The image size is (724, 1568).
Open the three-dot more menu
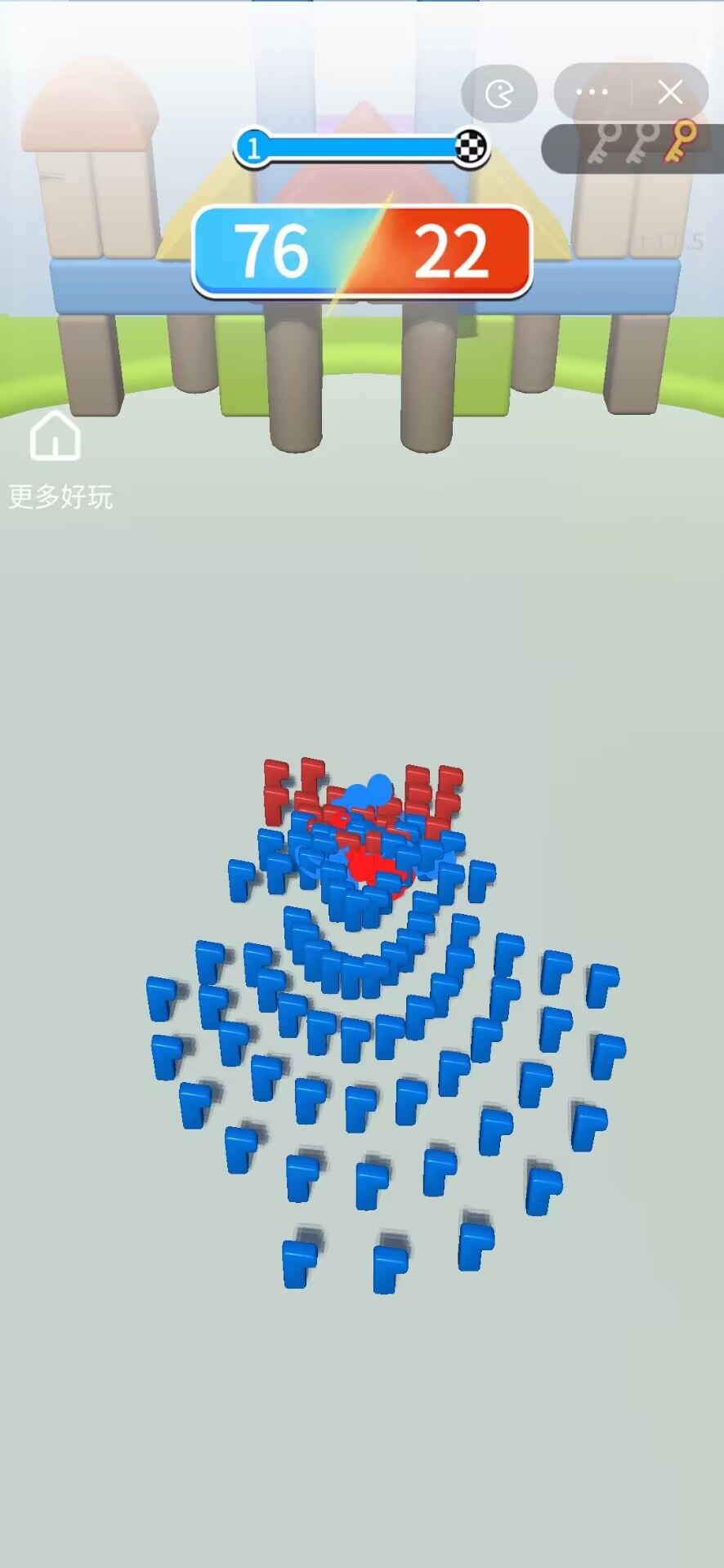tap(592, 92)
